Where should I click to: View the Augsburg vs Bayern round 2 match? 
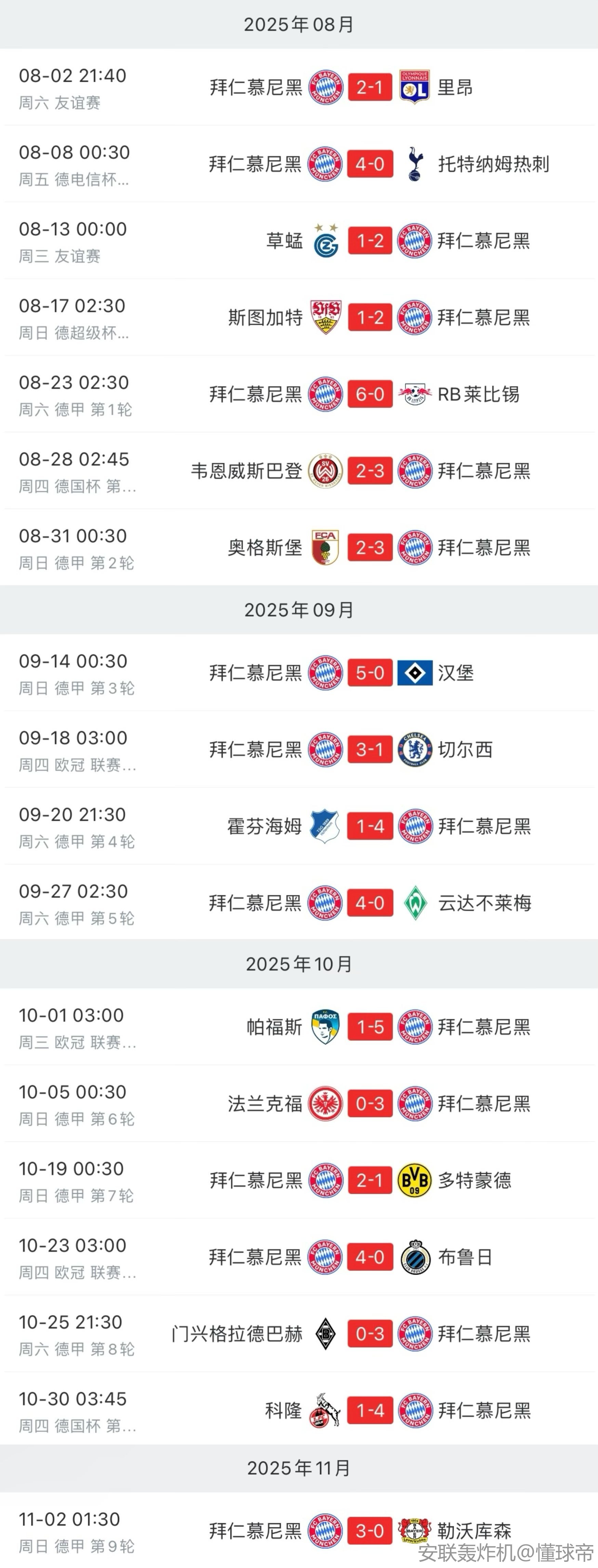click(x=369, y=548)
